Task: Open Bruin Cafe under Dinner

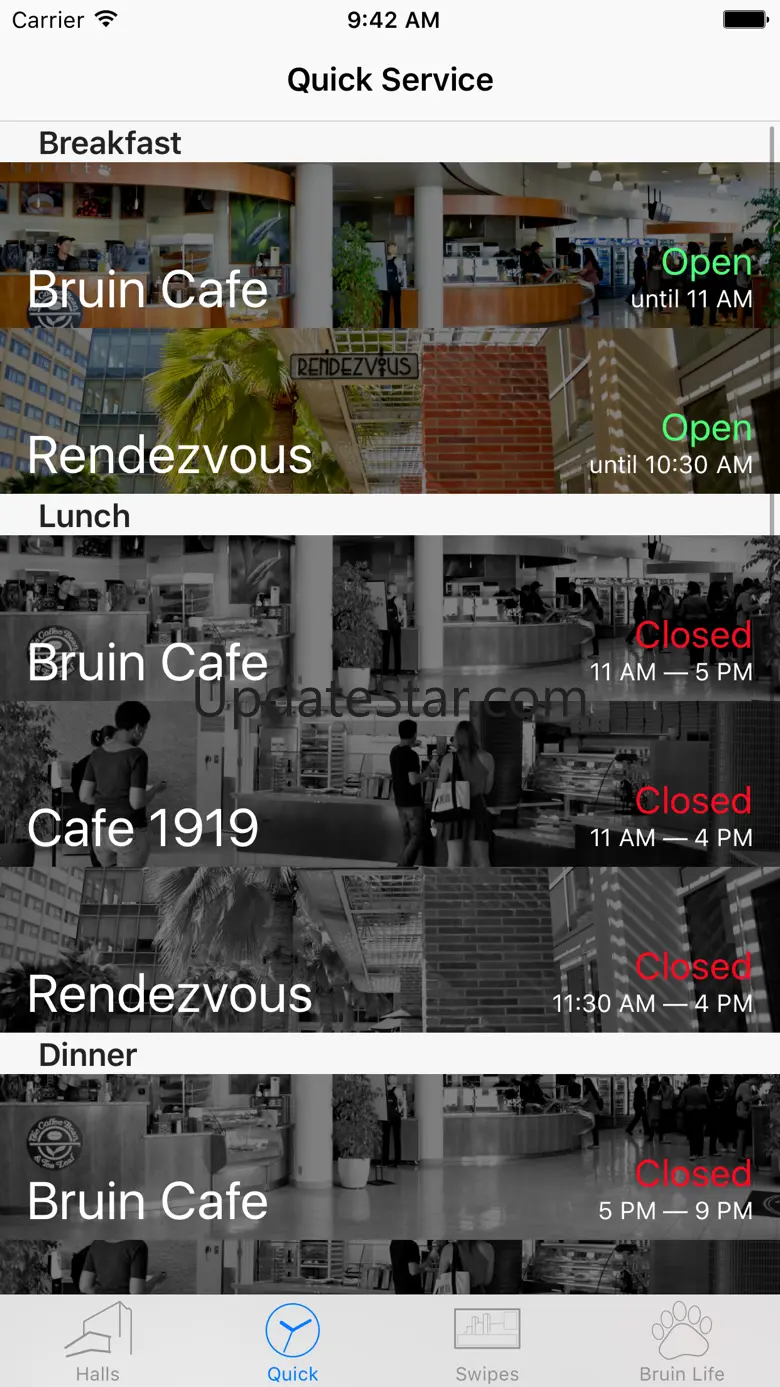Action: pos(390,1157)
